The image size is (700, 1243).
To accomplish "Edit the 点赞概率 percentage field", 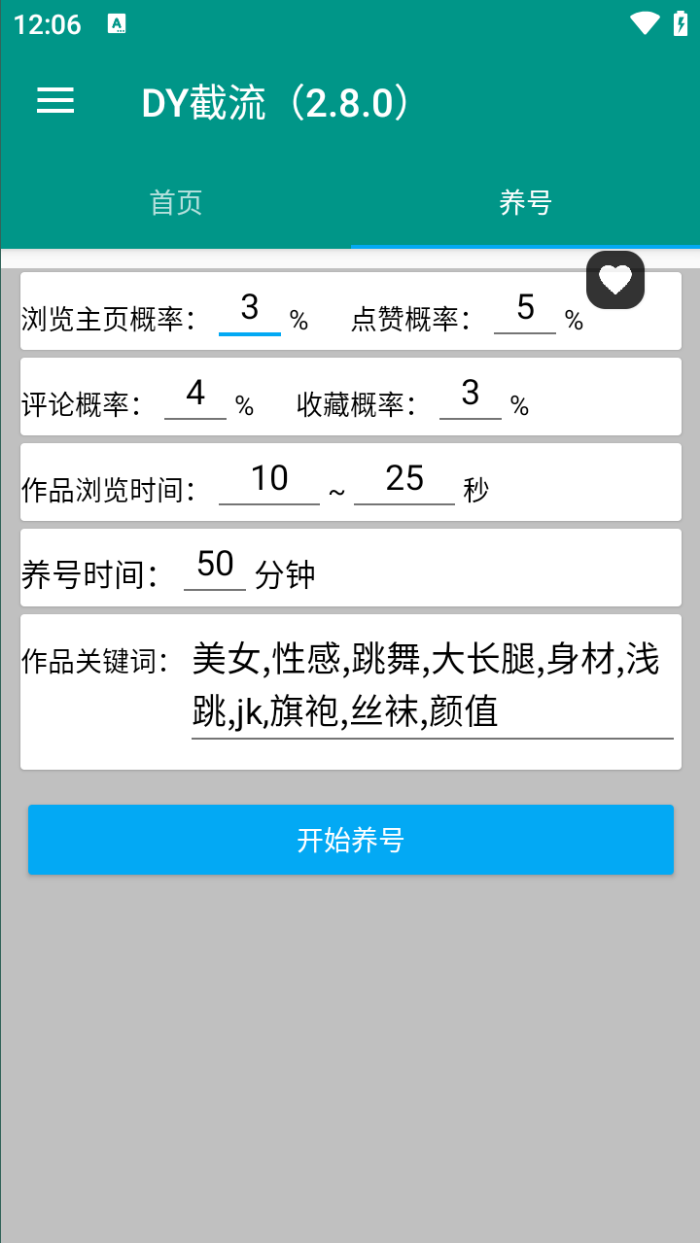I will click(x=525, y=310).
